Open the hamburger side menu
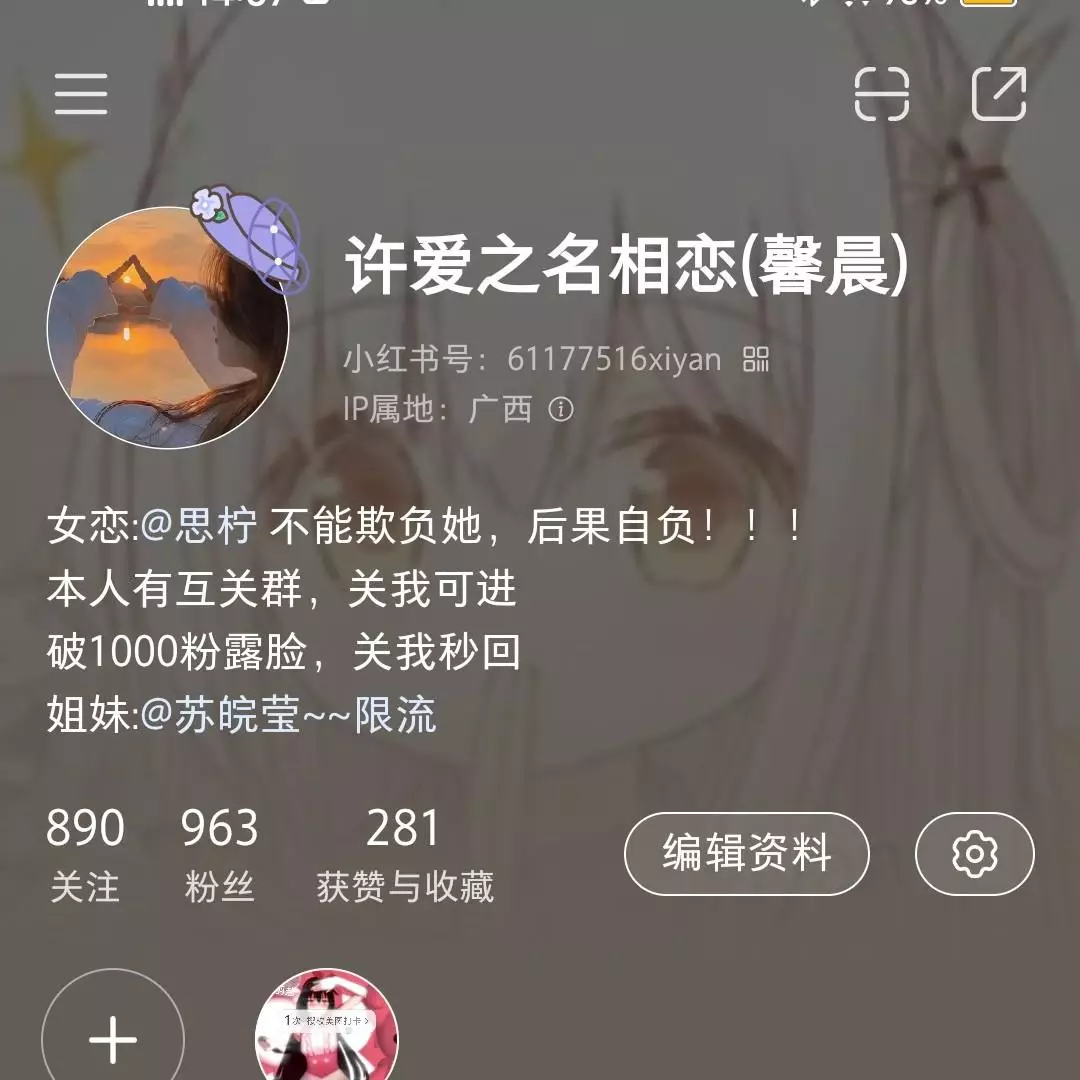Image resolution: width=1080 pixels, height=1080 pixels. 81,95
